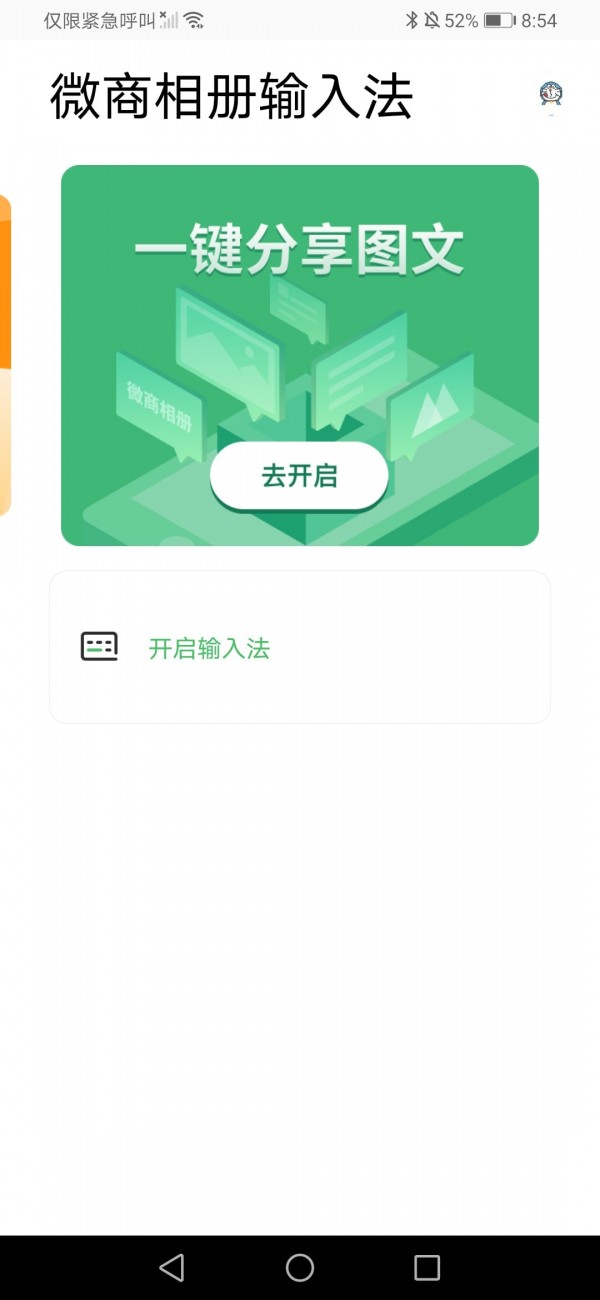
Task: Return to the home screen
Action: [300, 1268]
